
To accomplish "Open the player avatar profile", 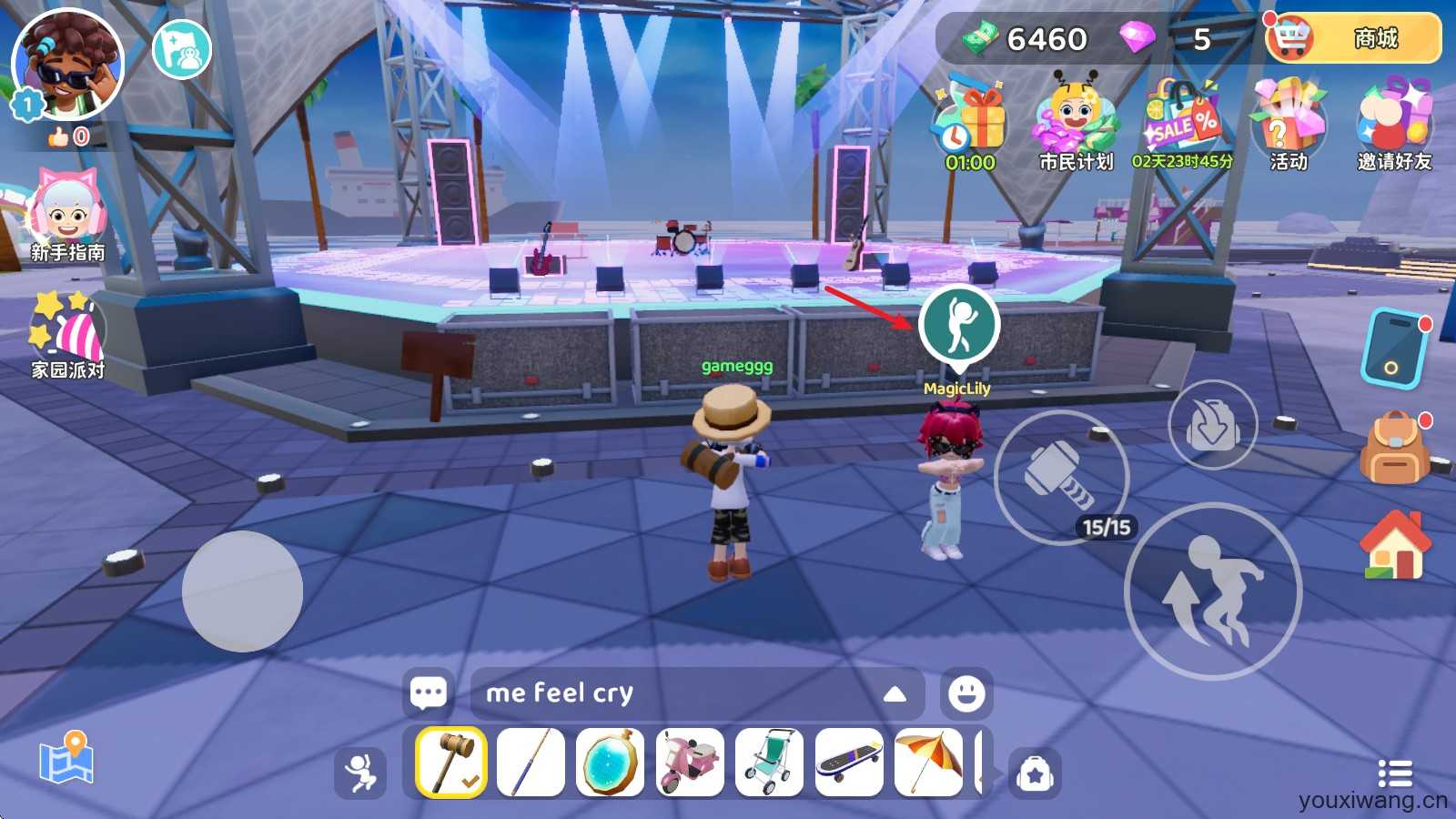I will point(68,66).
